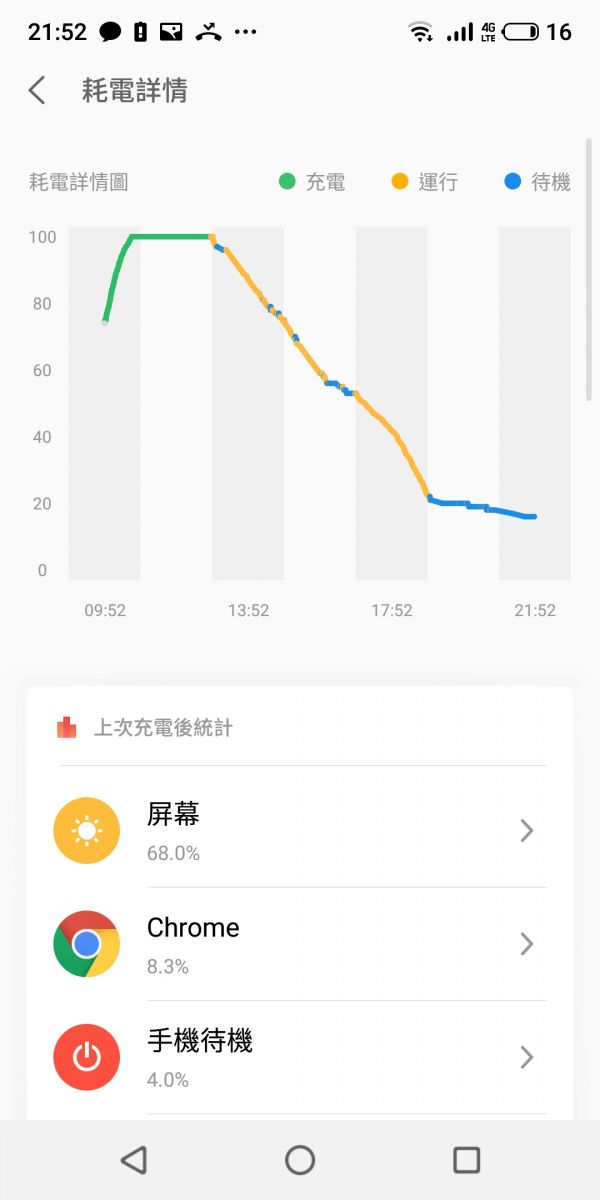Screen dimensions: 600x1200
Task: Tap the system home button
Action: point(300,1160)
